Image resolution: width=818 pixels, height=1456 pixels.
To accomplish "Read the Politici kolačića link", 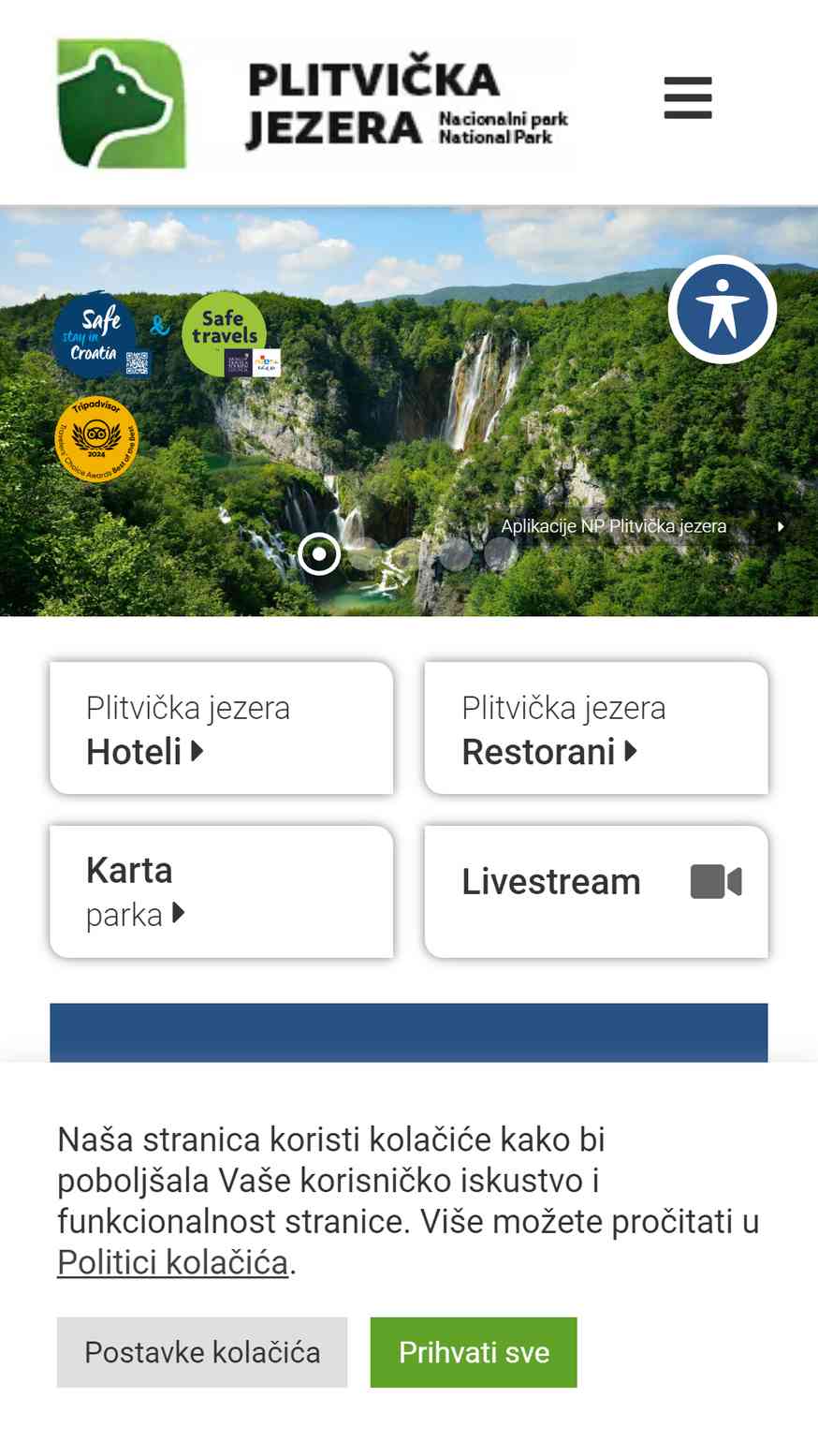I will [172, 1262].
